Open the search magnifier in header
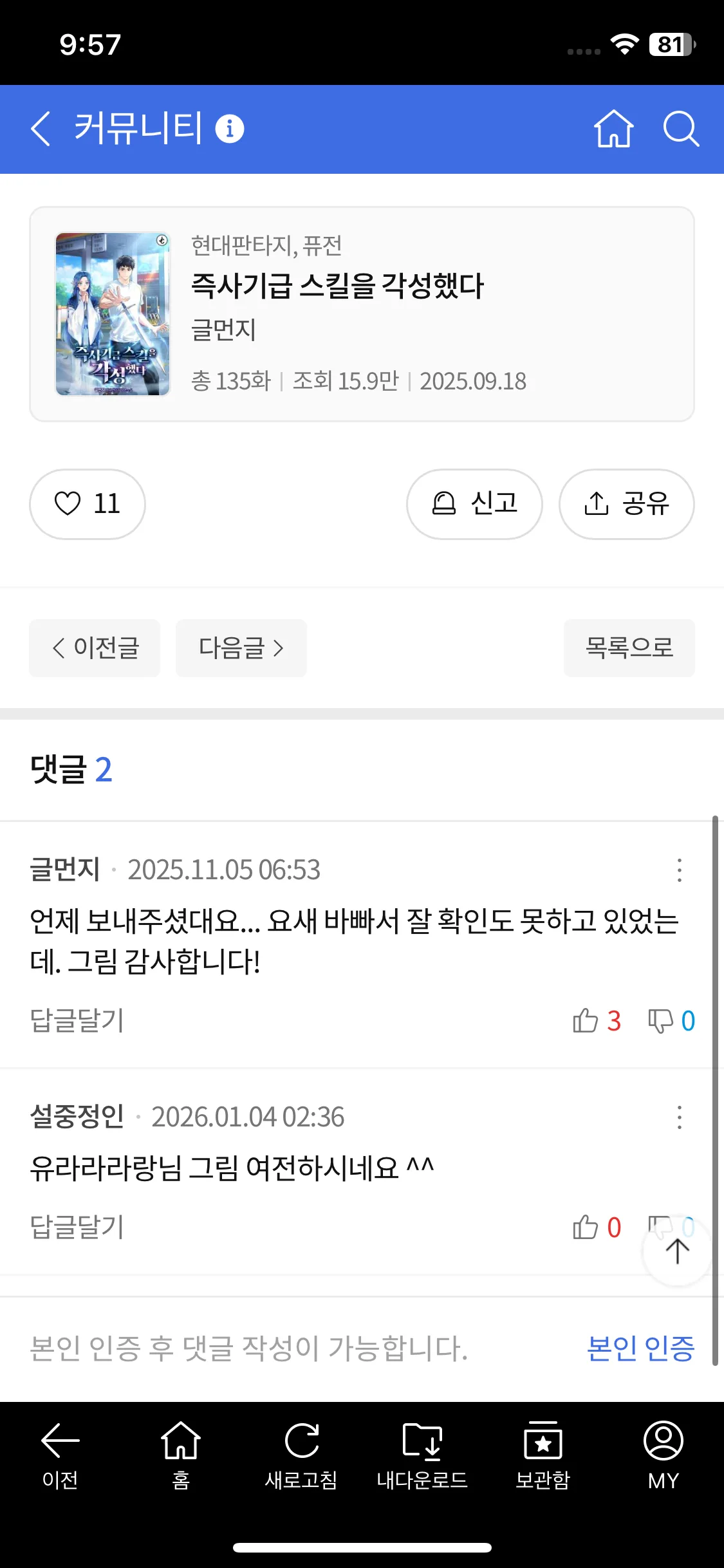This screenshot has height=1568, width=724. (681, 128)
